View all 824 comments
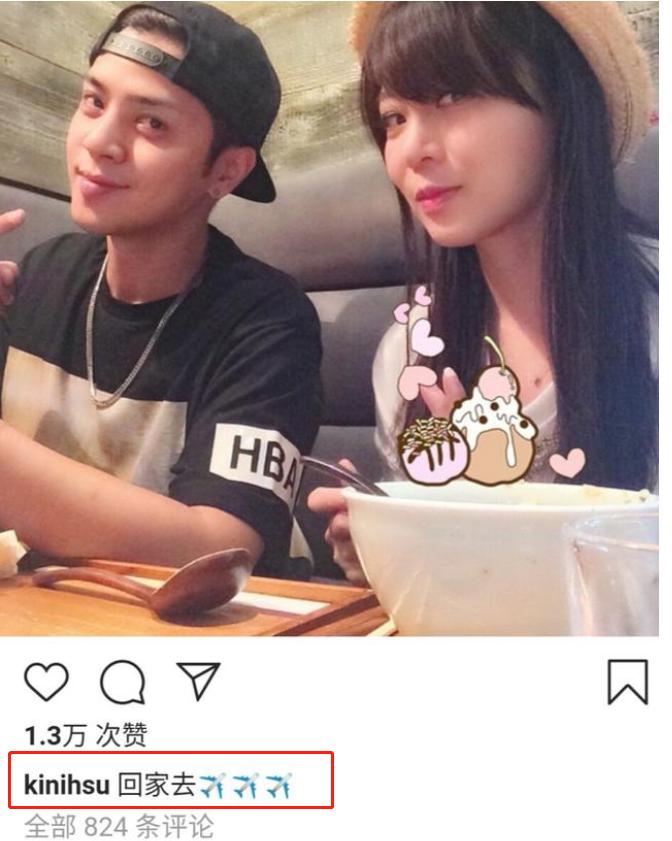Image resolution: width=672 pixels, height=841 pixels. tap(118, 827)
